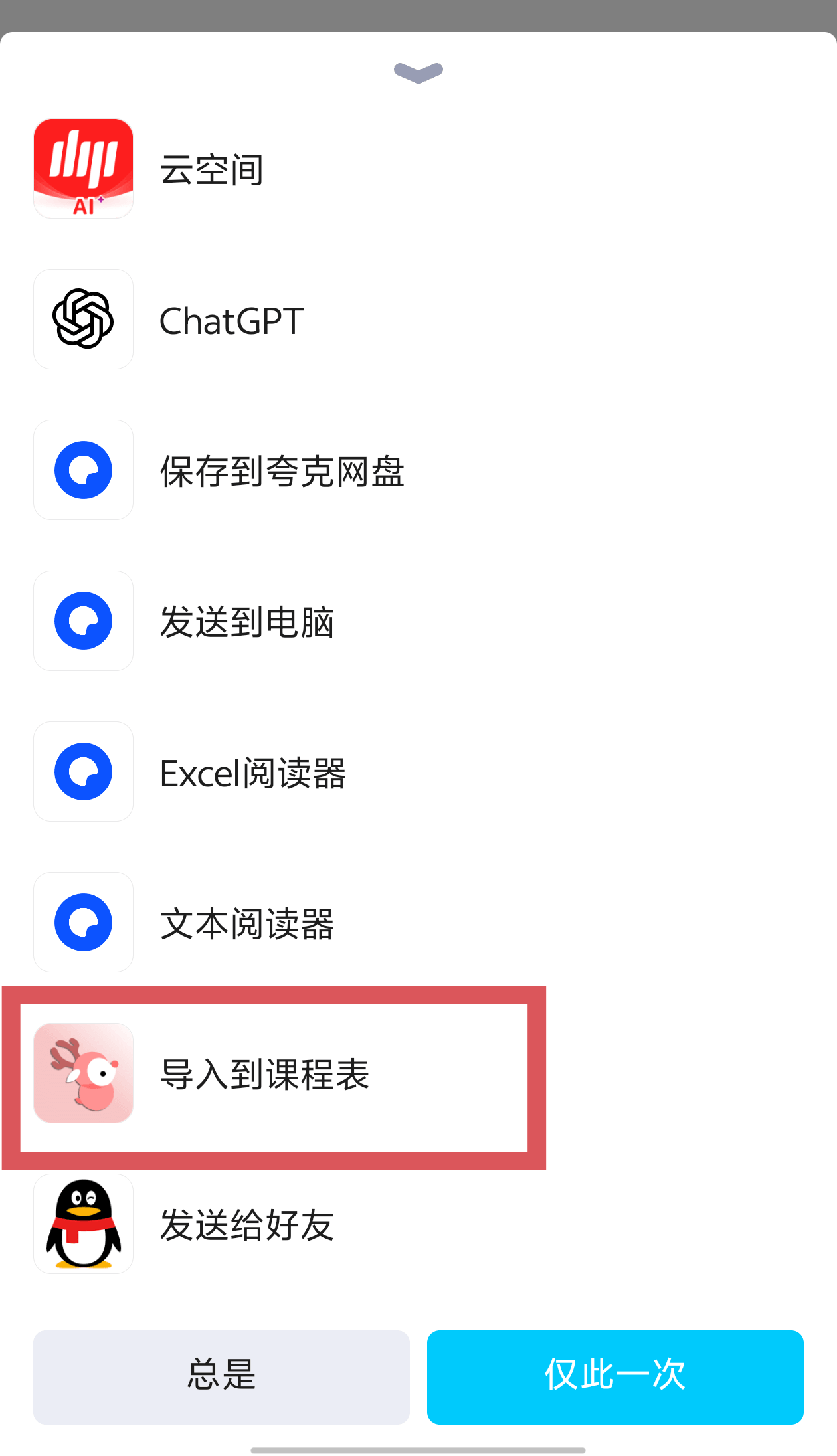Open with 文本阅读器
This screenshot has height=1456, width=837.
(x=418, y=923)
